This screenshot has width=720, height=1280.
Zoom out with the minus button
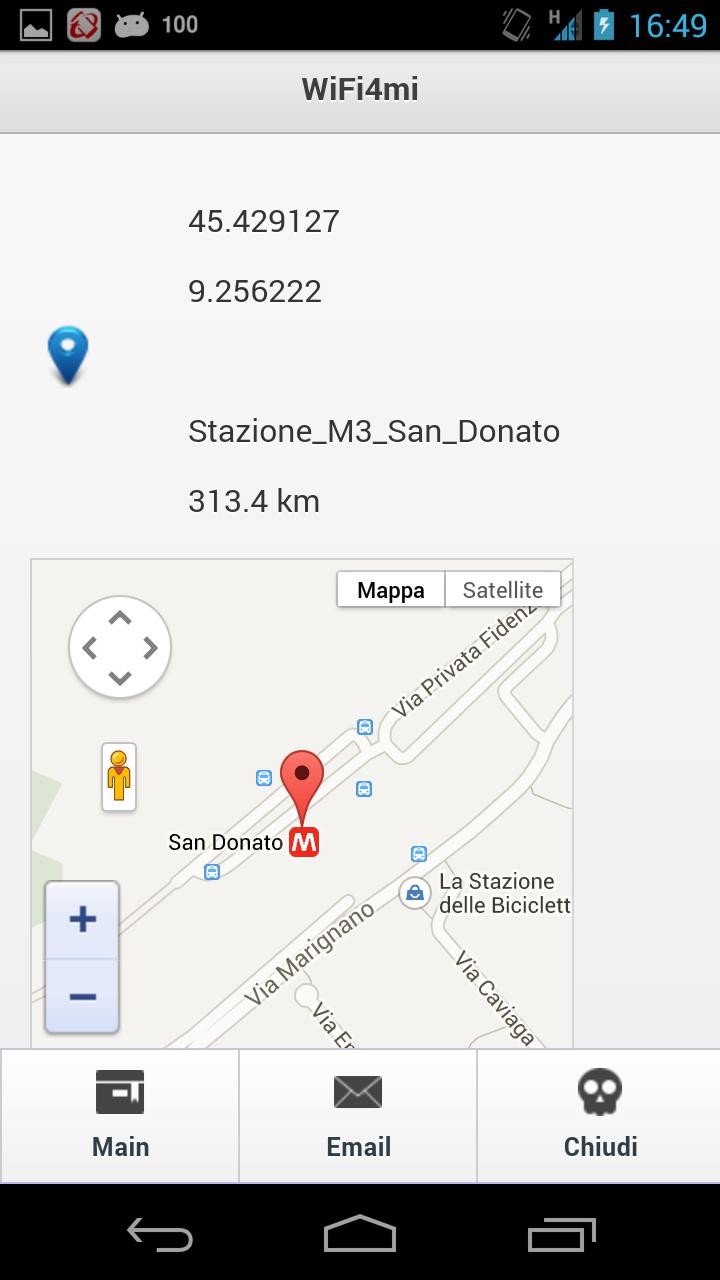[x=82, y=996]
